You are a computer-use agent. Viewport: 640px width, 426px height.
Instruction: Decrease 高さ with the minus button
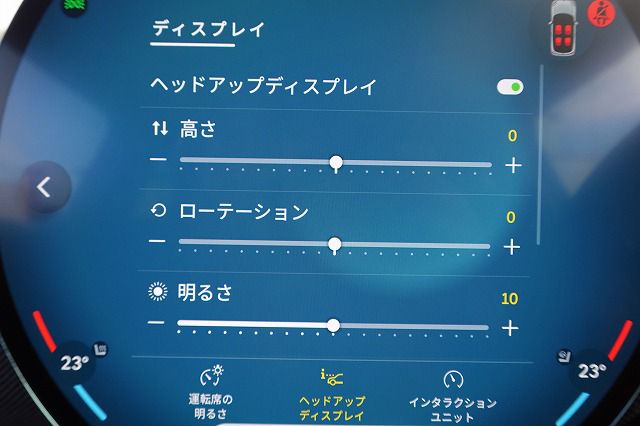point(158,162)
